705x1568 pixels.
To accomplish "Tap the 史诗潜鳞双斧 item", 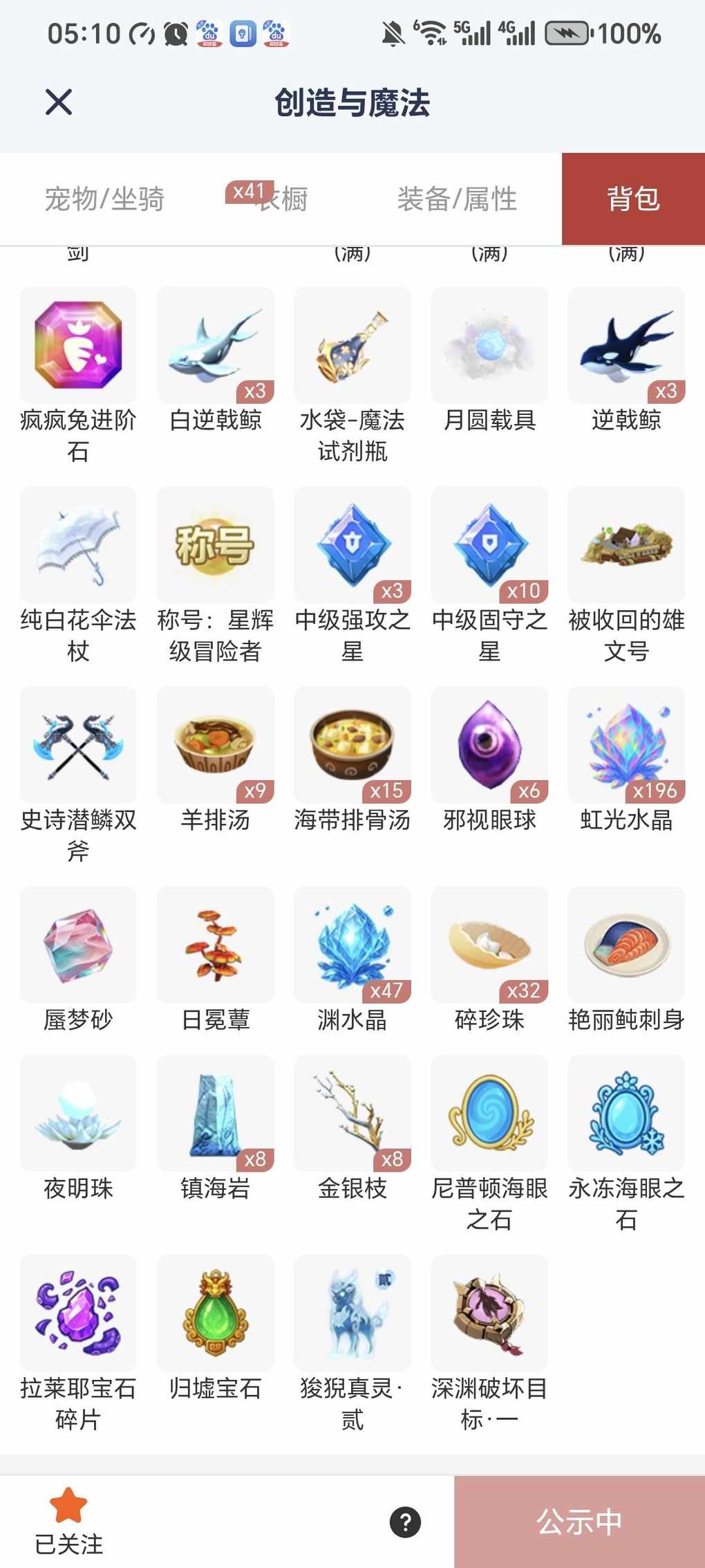I will click(78, 745).
